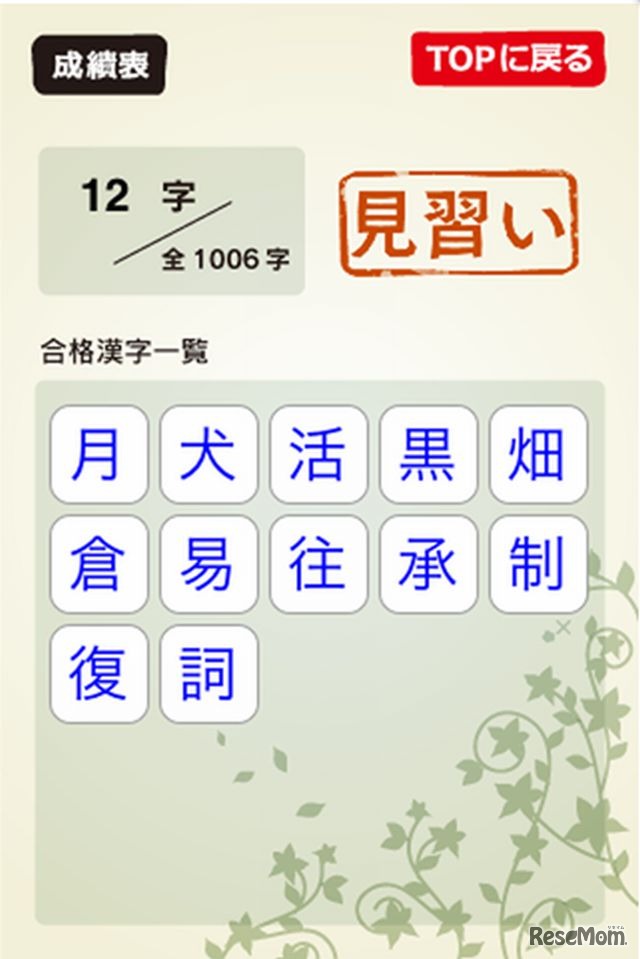Open the 月 kanji tile
The image size is (640, 959).
pos(99,454)
